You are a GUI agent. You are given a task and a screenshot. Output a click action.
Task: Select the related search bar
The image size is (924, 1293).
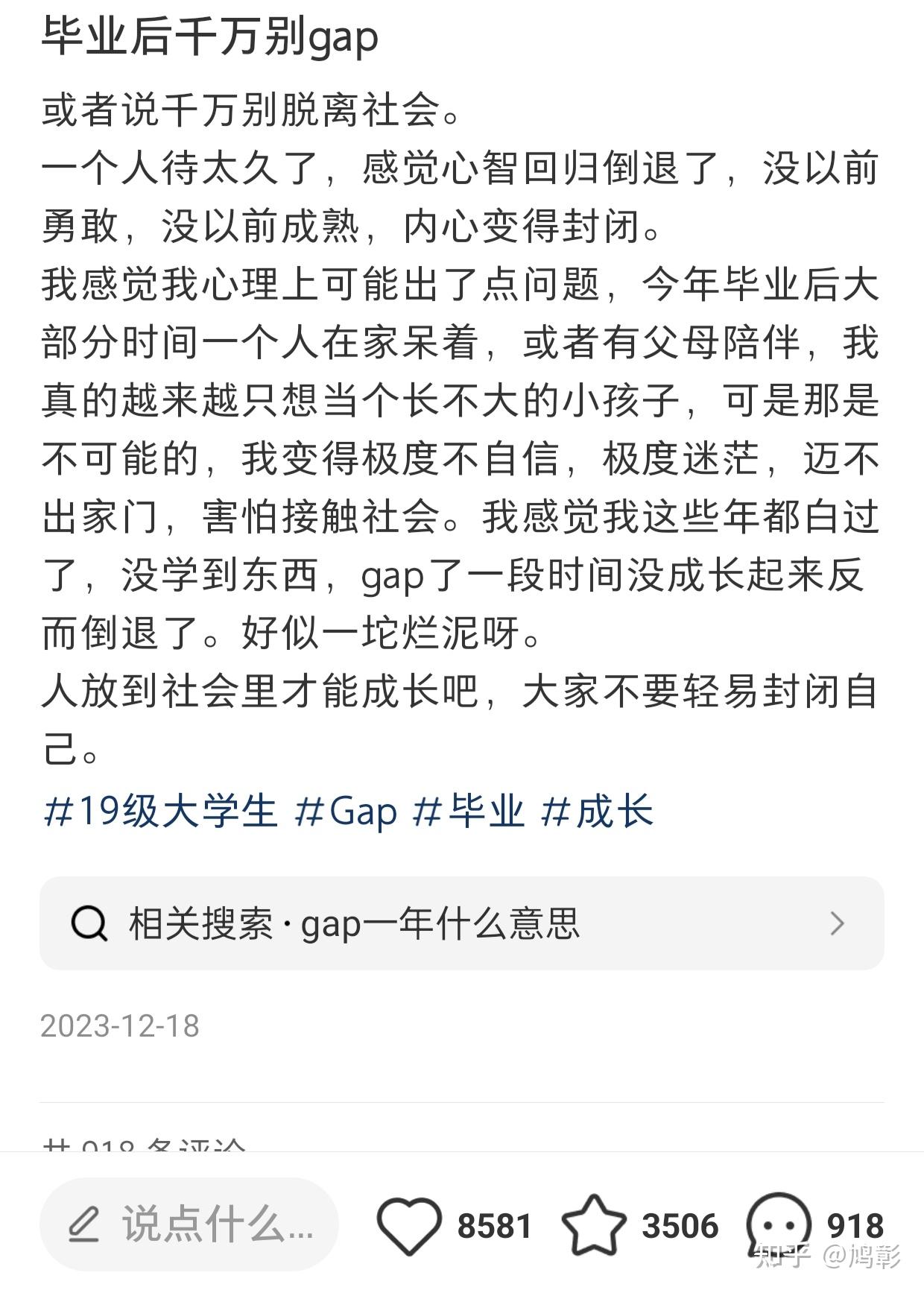(462, 923)
